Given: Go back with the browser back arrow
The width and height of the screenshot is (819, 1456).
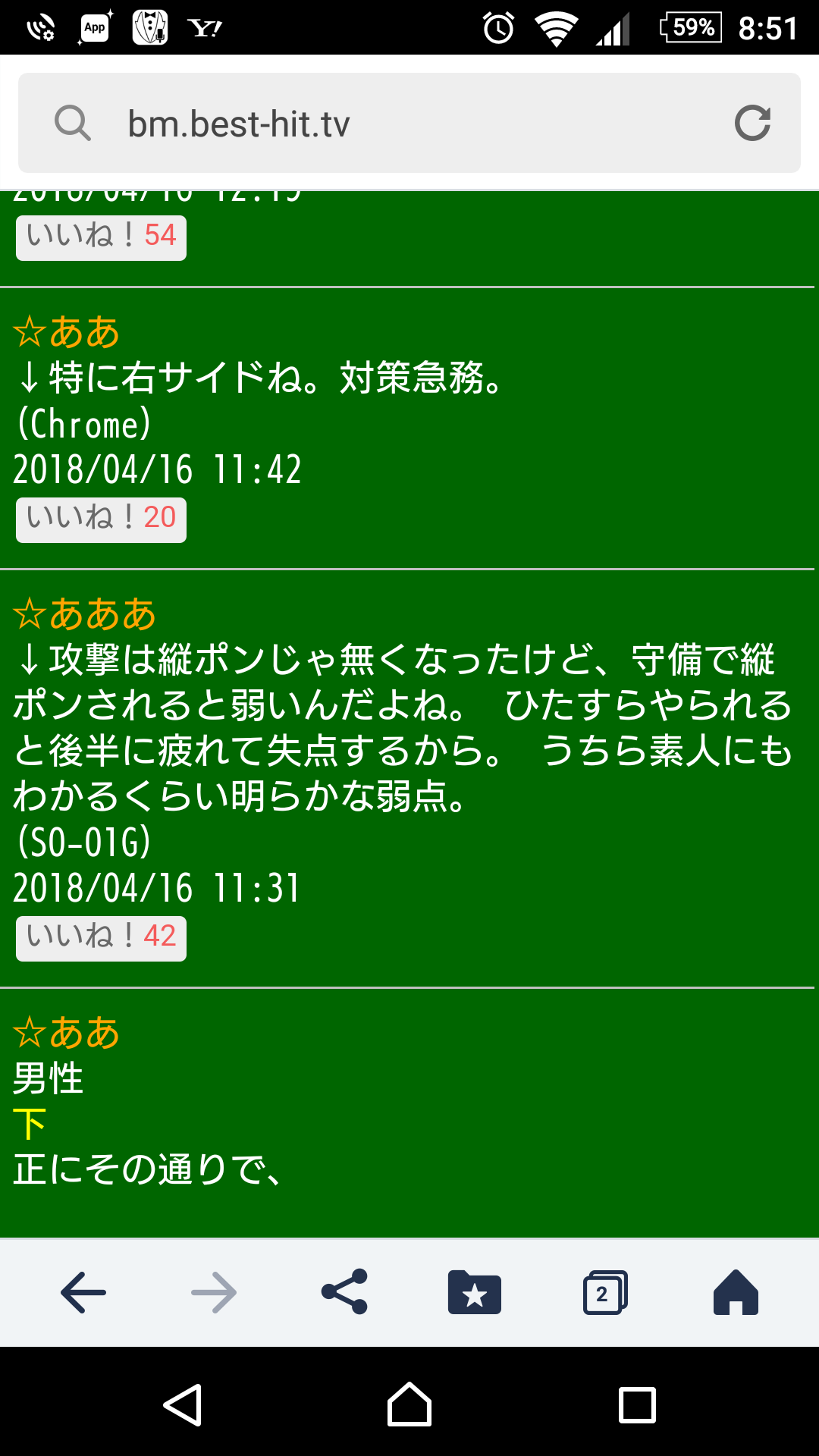Looking at the screenshot, I should pos(83,1292).
